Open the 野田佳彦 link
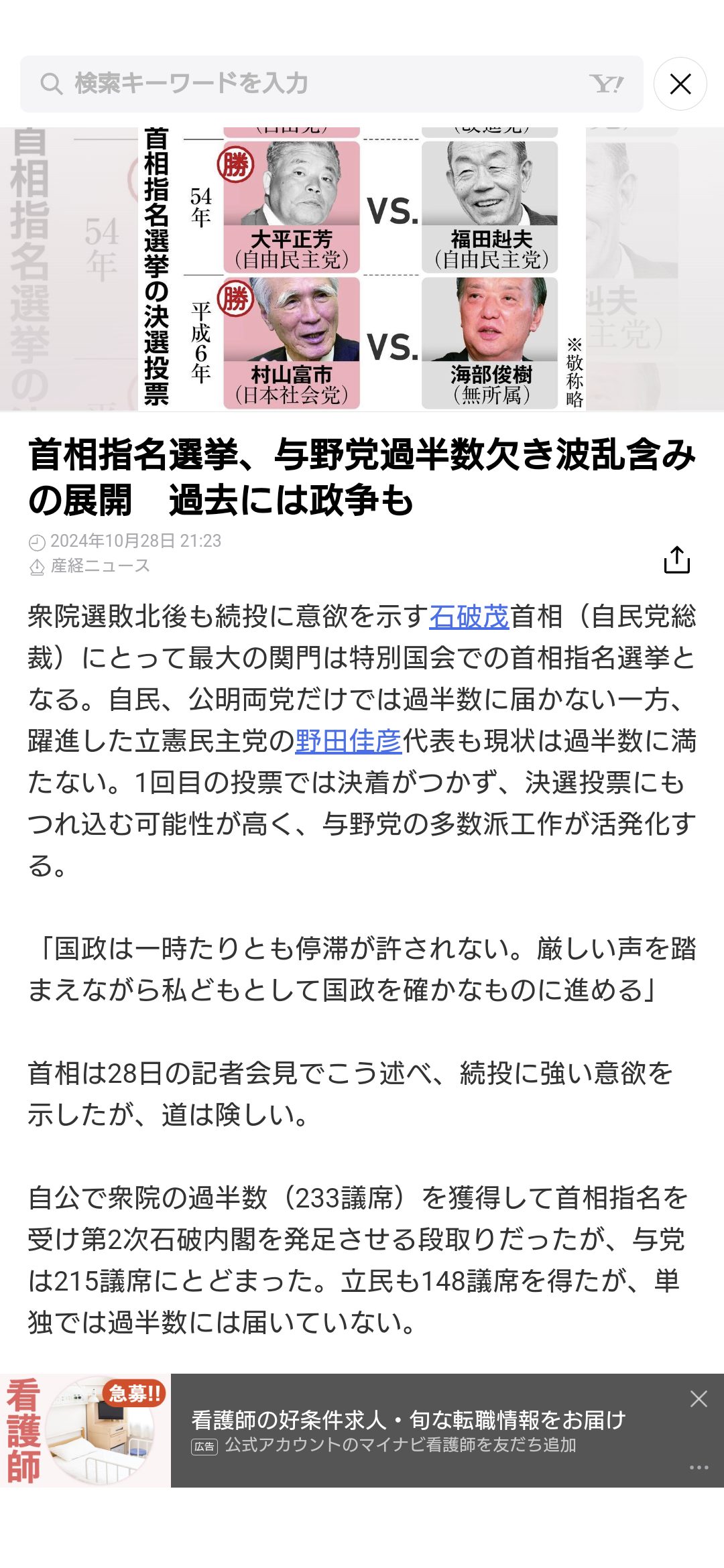Screen dimensions: 724x1568 tap(349, 741)
